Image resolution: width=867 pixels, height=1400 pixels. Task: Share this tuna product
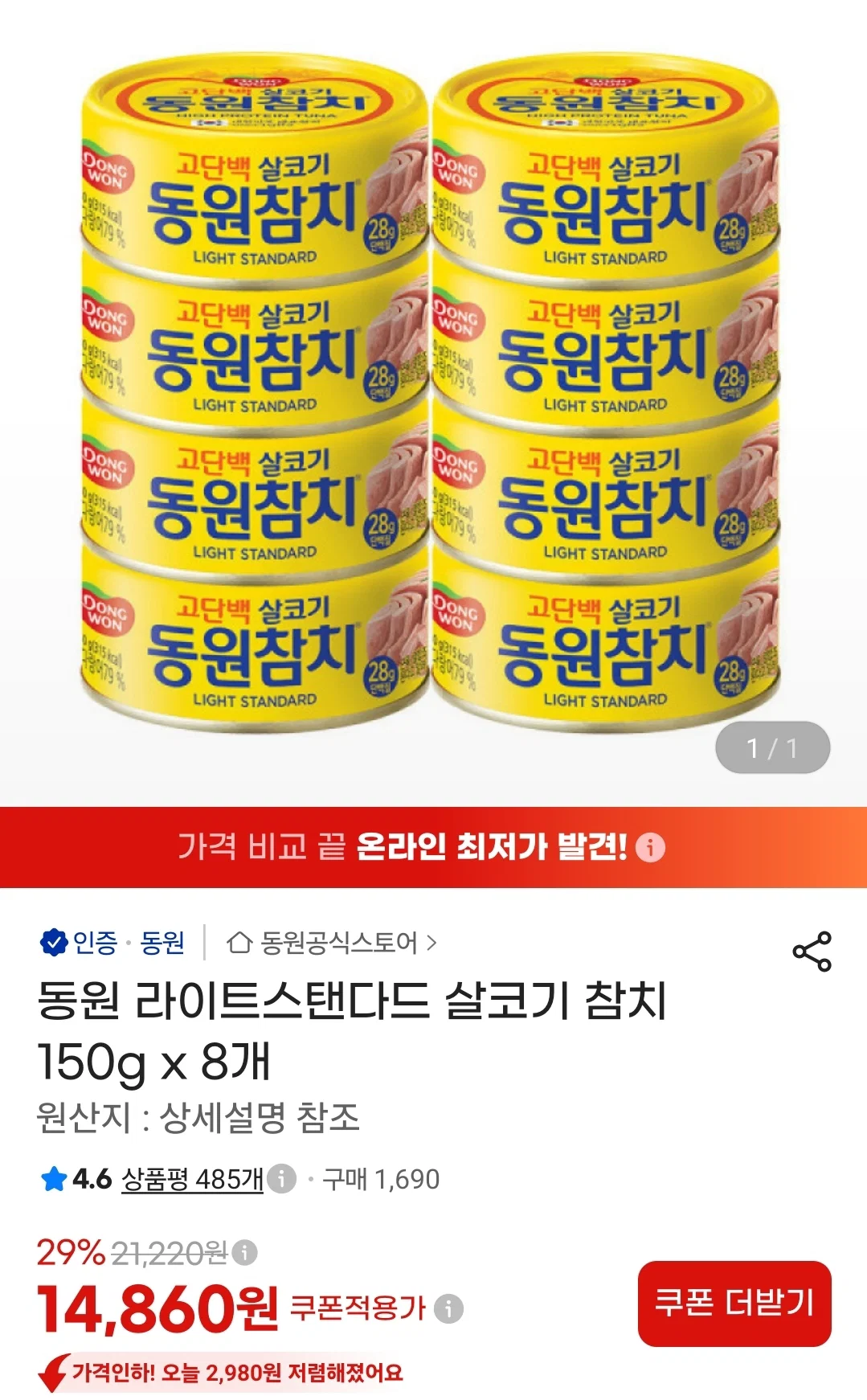coord(812,952)
